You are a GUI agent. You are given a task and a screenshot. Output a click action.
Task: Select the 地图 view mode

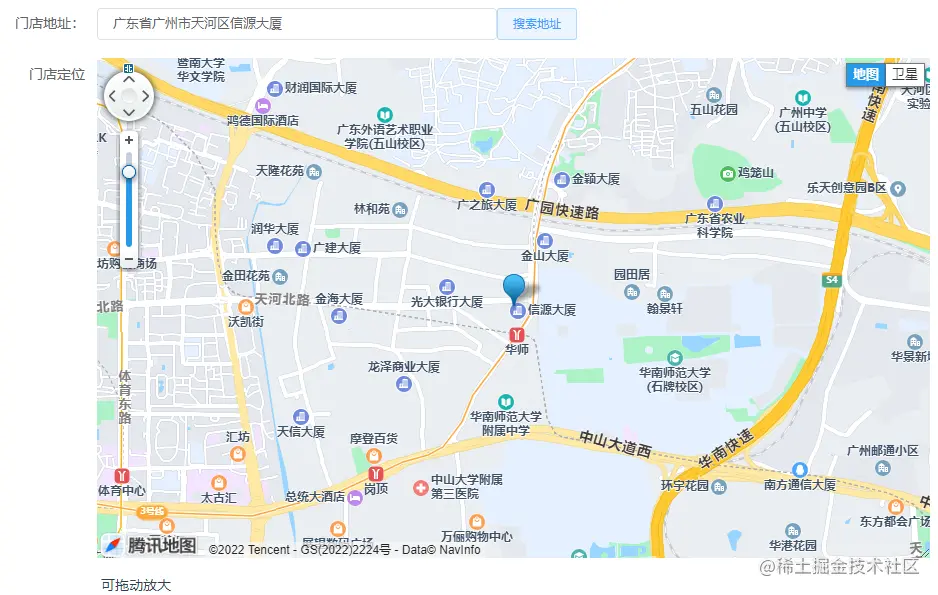pos(865,75)
